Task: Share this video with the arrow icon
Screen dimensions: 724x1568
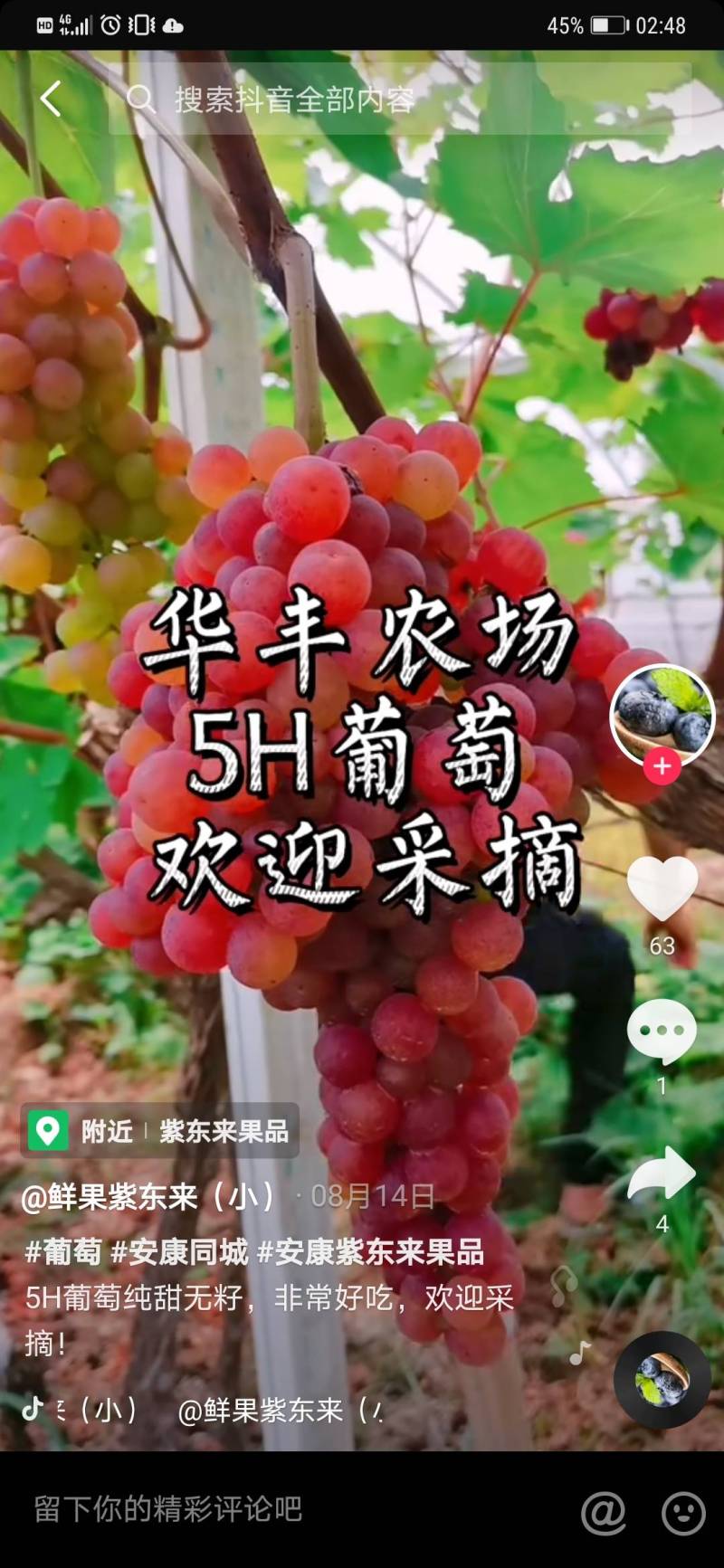Action: coord(662,1173)
